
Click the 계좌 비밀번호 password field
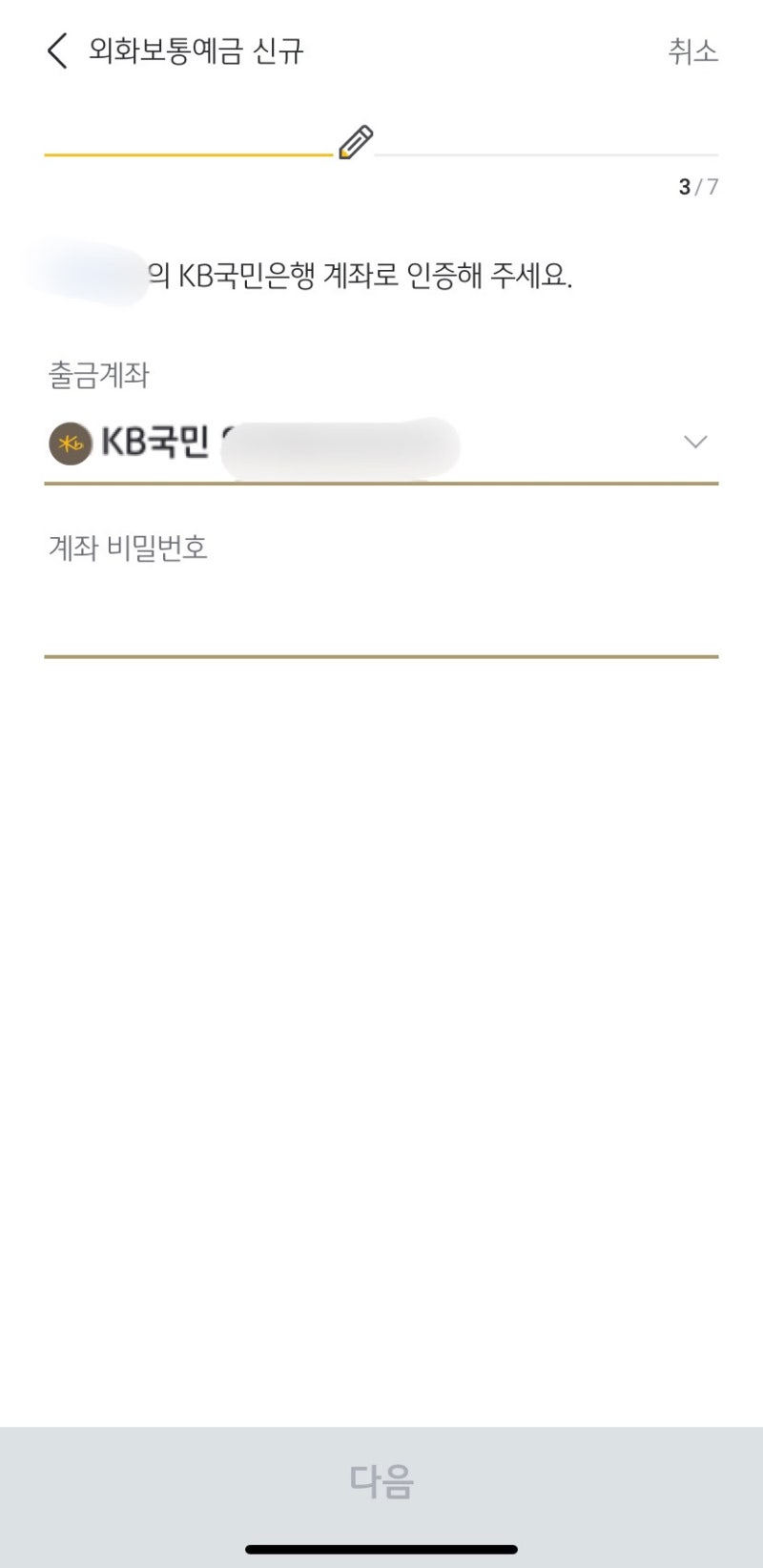click(x=381, y=620)
